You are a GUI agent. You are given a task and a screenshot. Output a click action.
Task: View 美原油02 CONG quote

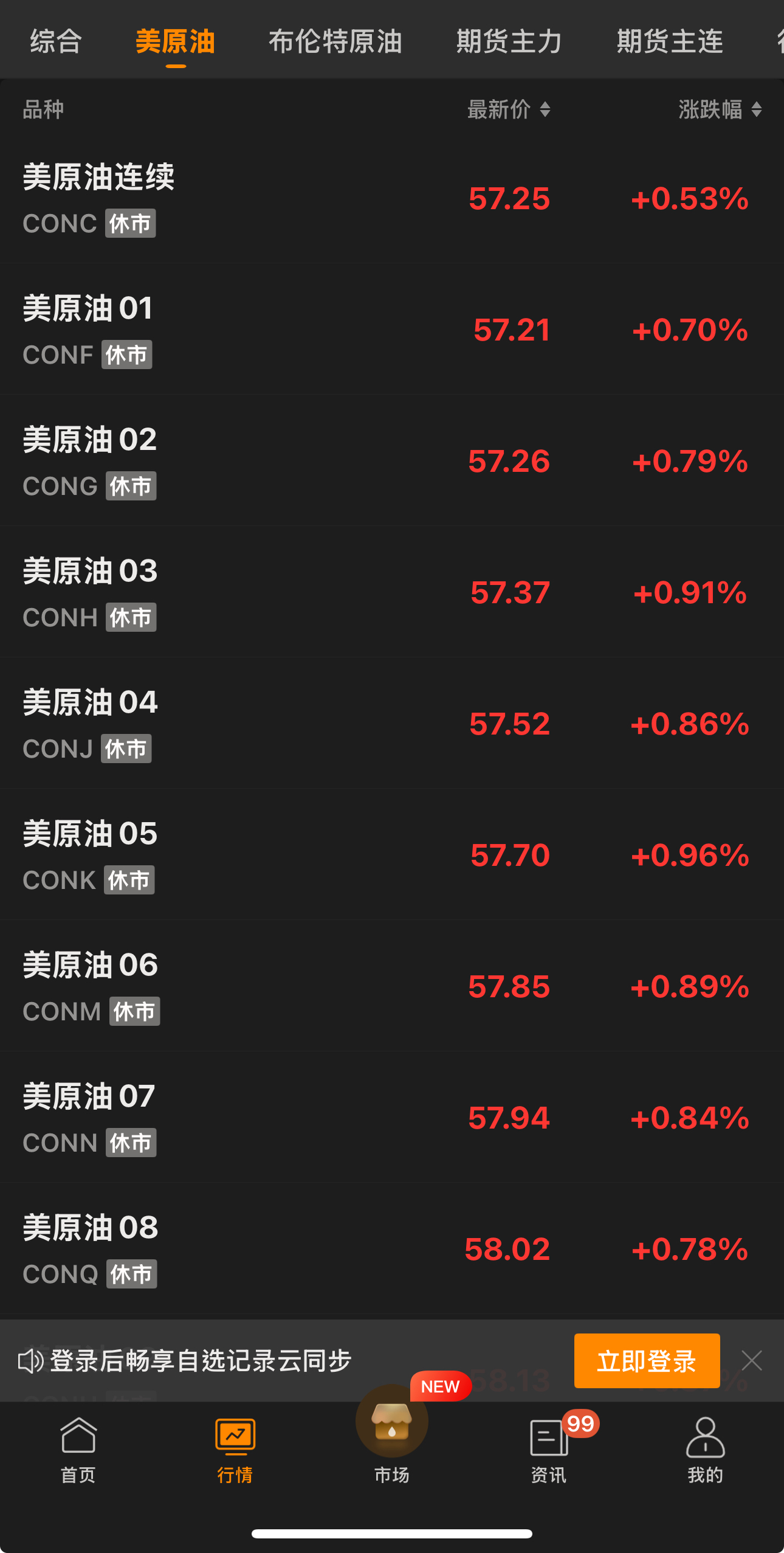click(x=243, y=461)
